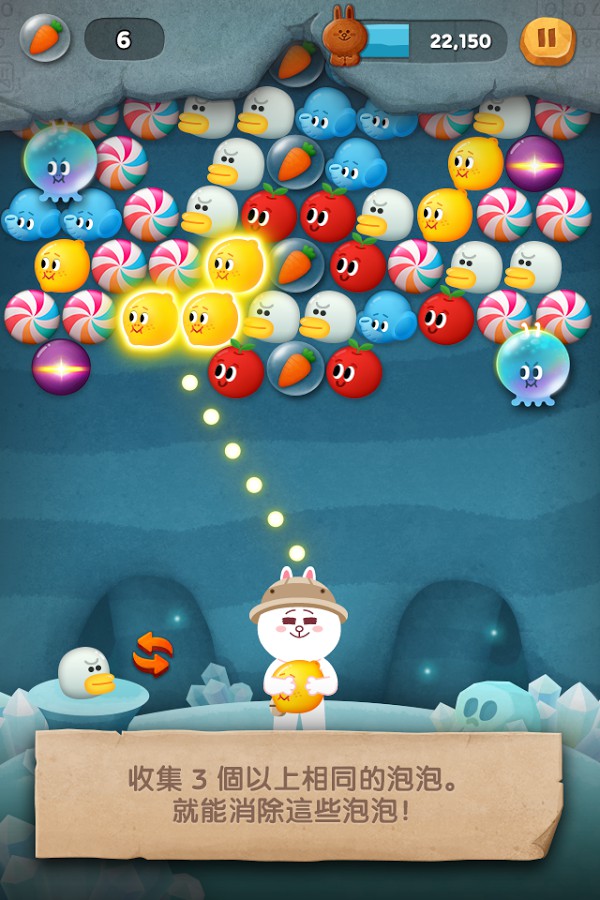This screenshot has width=600, height=900.
Task: Pause the game
Action: 547,40
